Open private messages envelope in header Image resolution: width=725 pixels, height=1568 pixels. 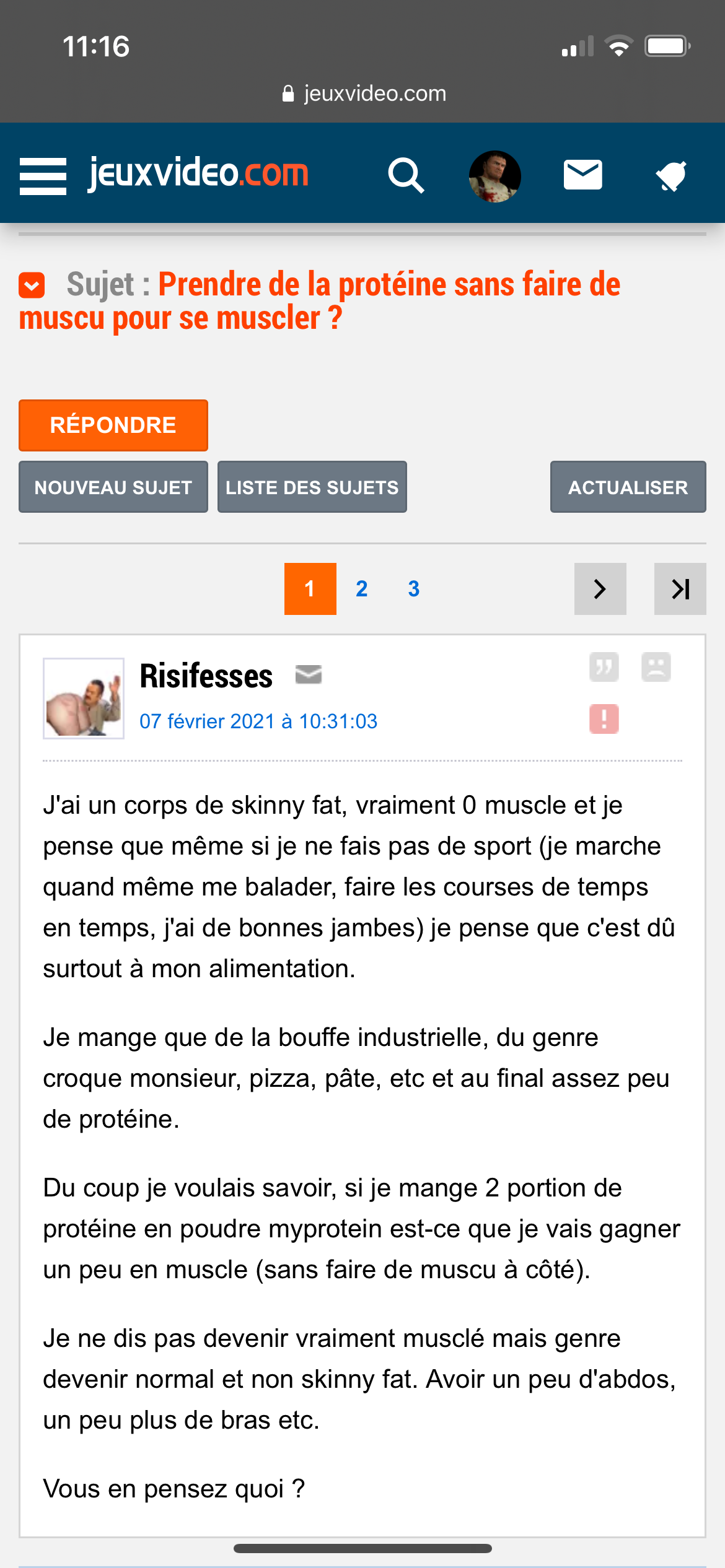click(x=582, y=175)
